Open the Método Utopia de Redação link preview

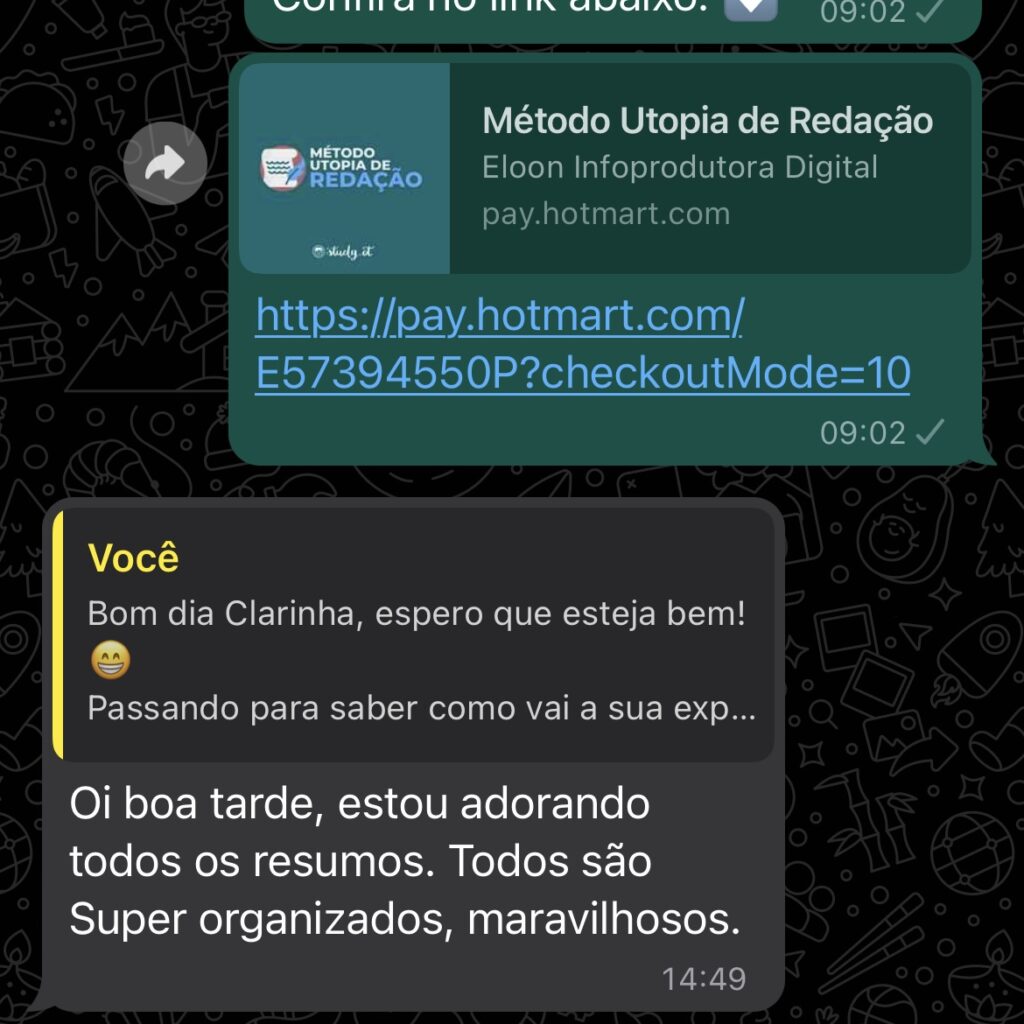point(605,168)
